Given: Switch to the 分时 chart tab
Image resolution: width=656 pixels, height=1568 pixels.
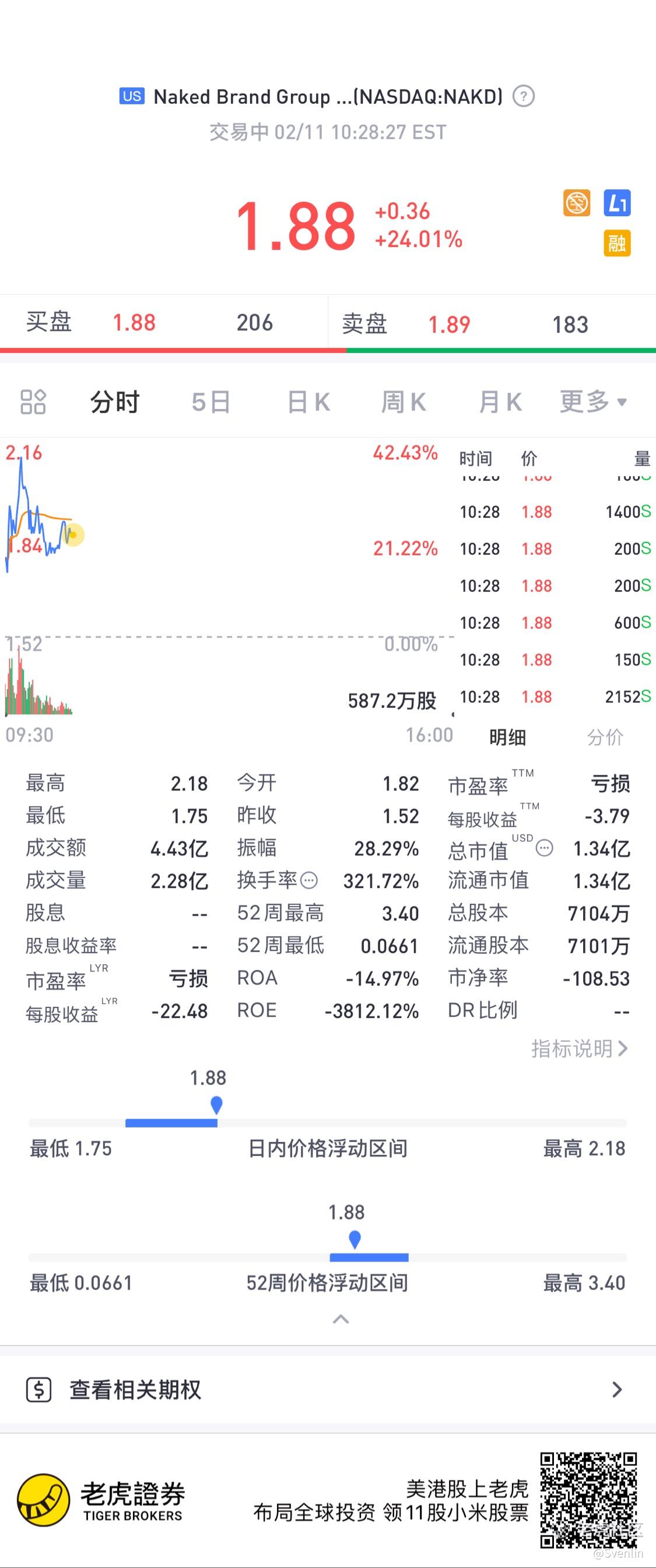Looking at the screenshot, I should 115,401.
